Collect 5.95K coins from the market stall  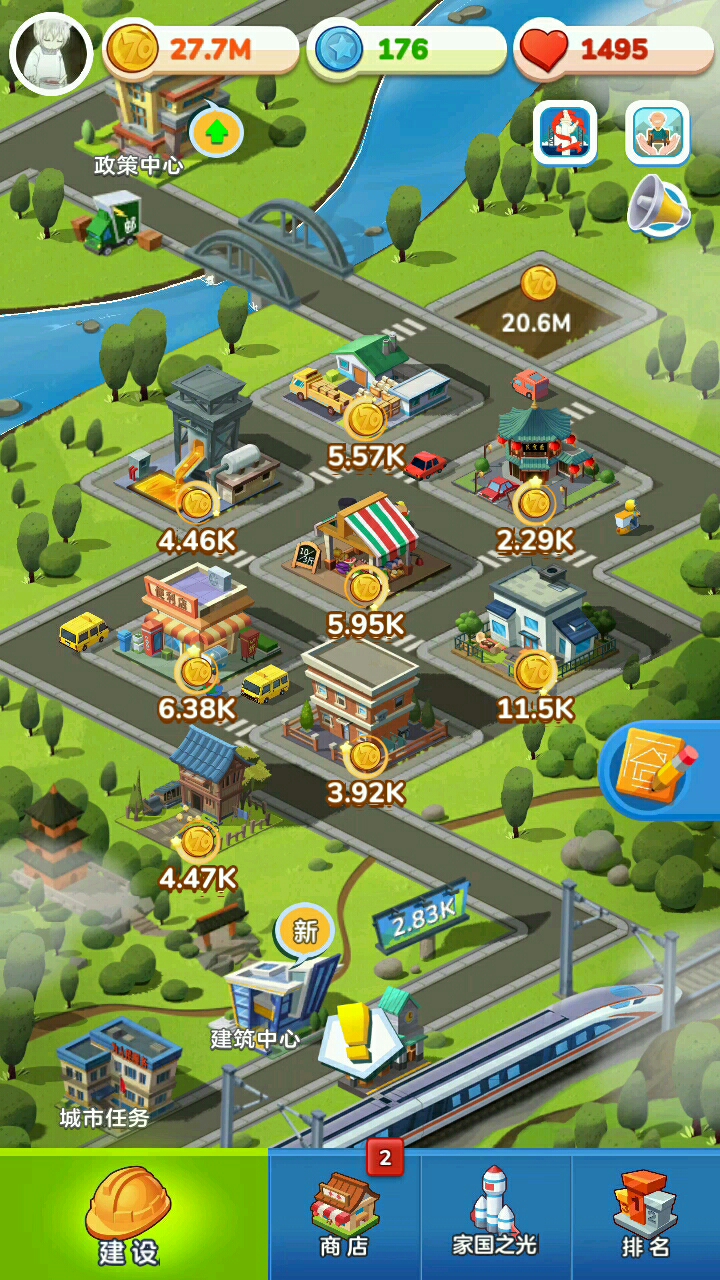(x=365, y=588)
